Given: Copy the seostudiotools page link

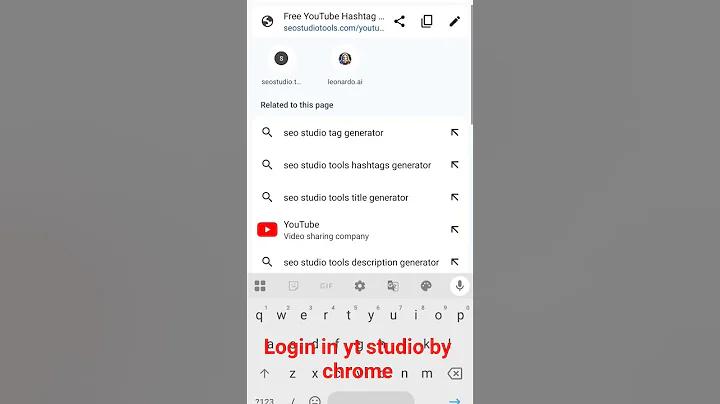Looking at the screenshot, I should [x=427, y=21].
